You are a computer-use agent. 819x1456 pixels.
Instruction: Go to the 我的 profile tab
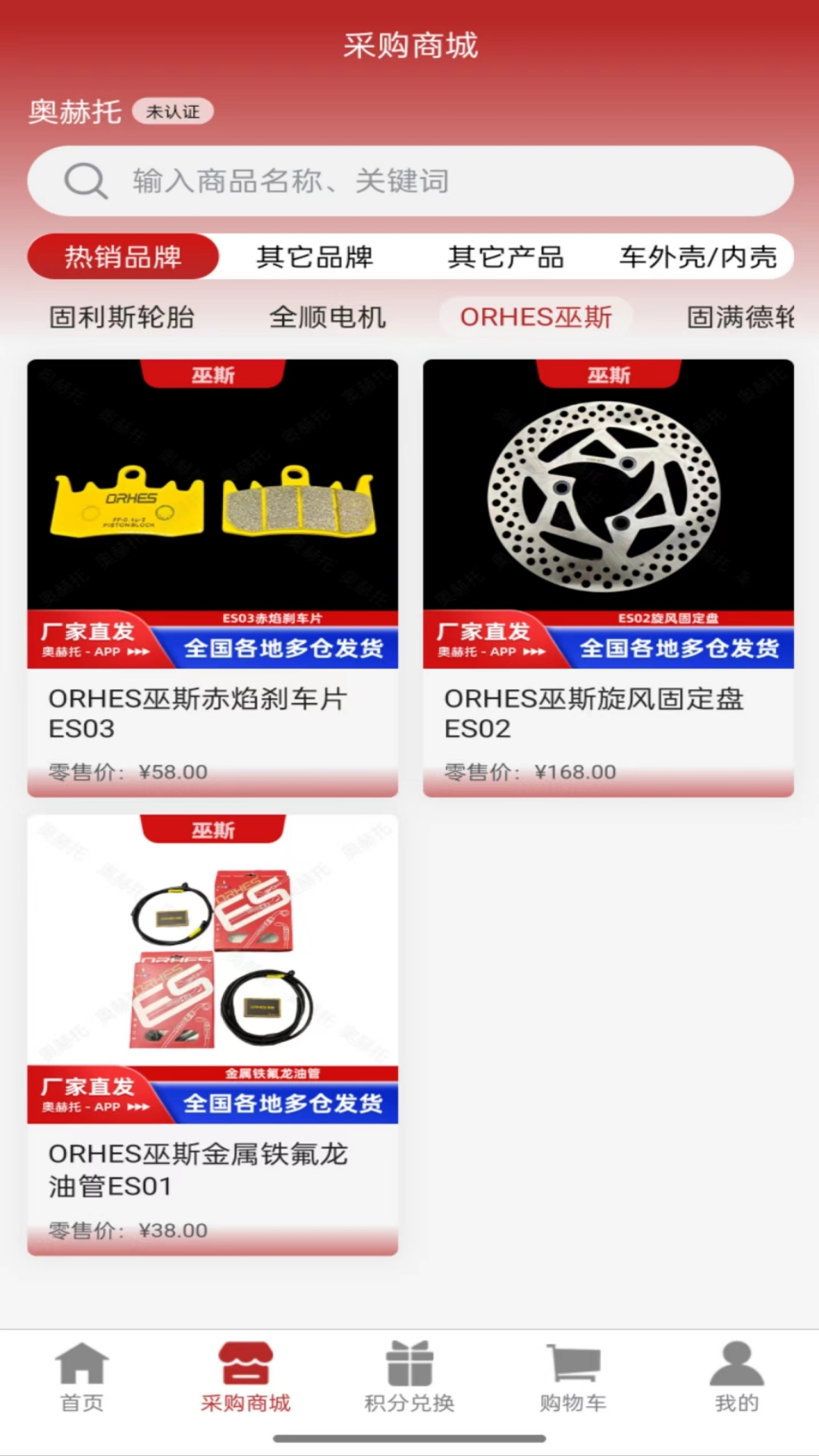pos(736,1376)
